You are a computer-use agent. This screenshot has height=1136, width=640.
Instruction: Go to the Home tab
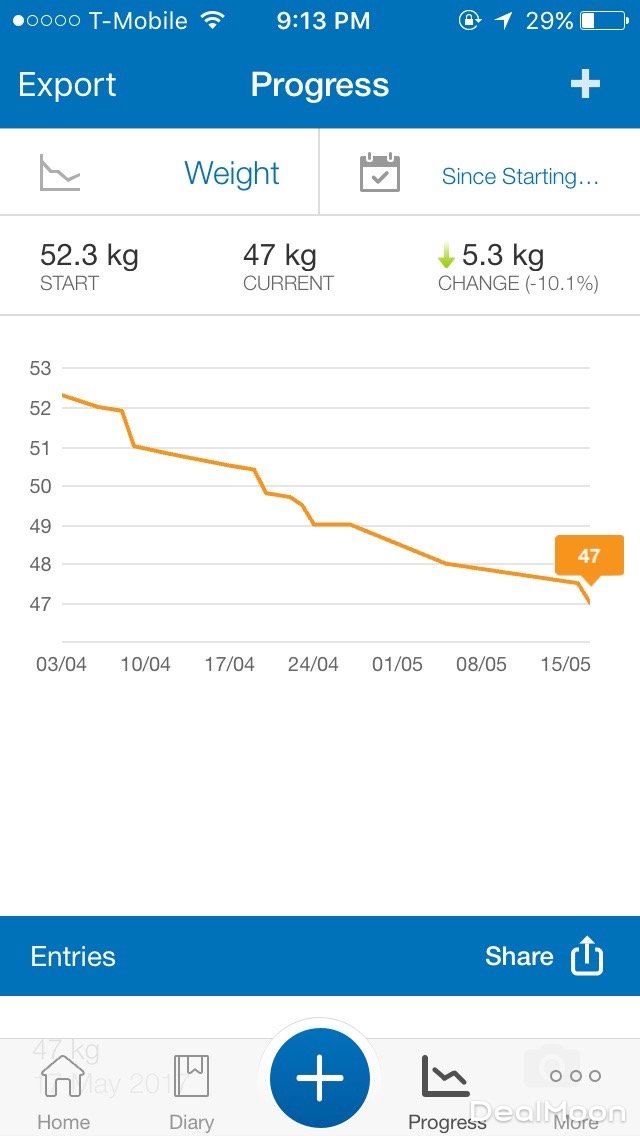pos(63,1090)
